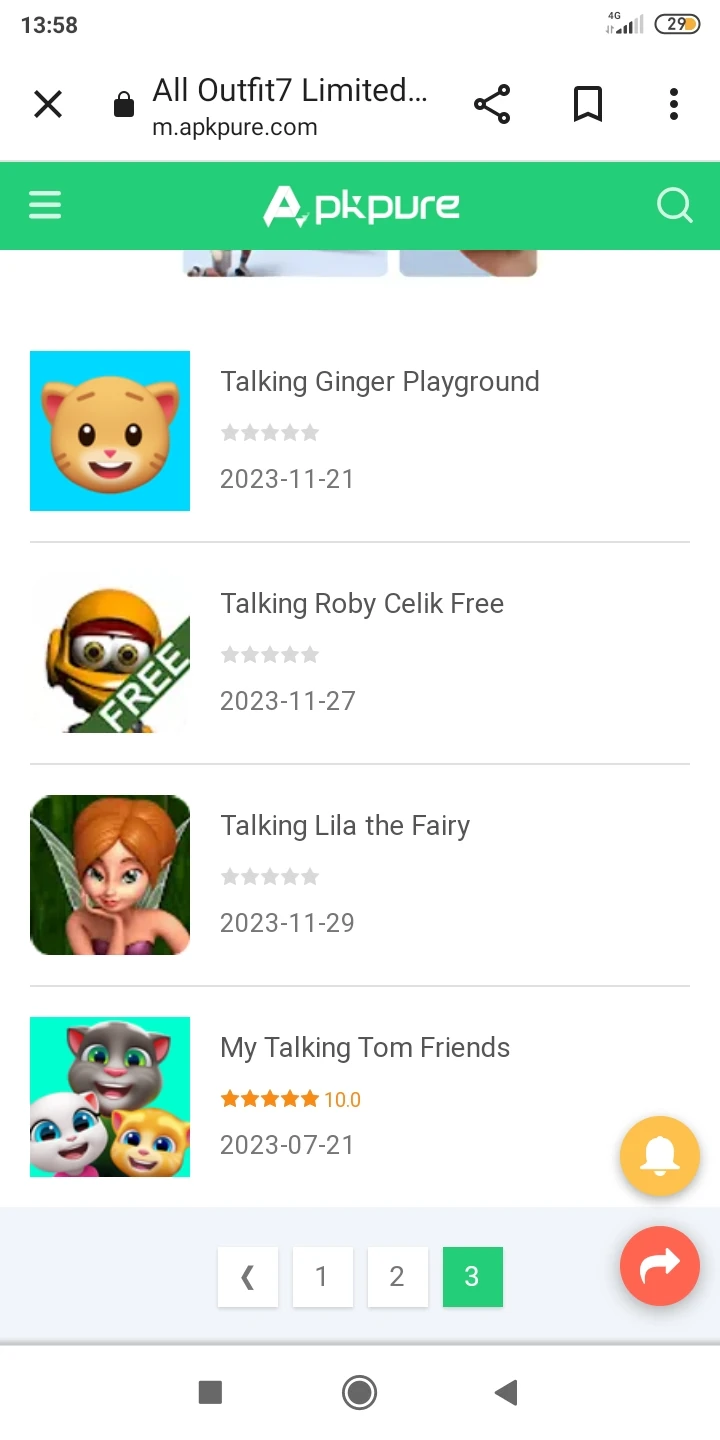
Task: Tap the yellow notification bell button
Action: click(x=659, y=1156)
